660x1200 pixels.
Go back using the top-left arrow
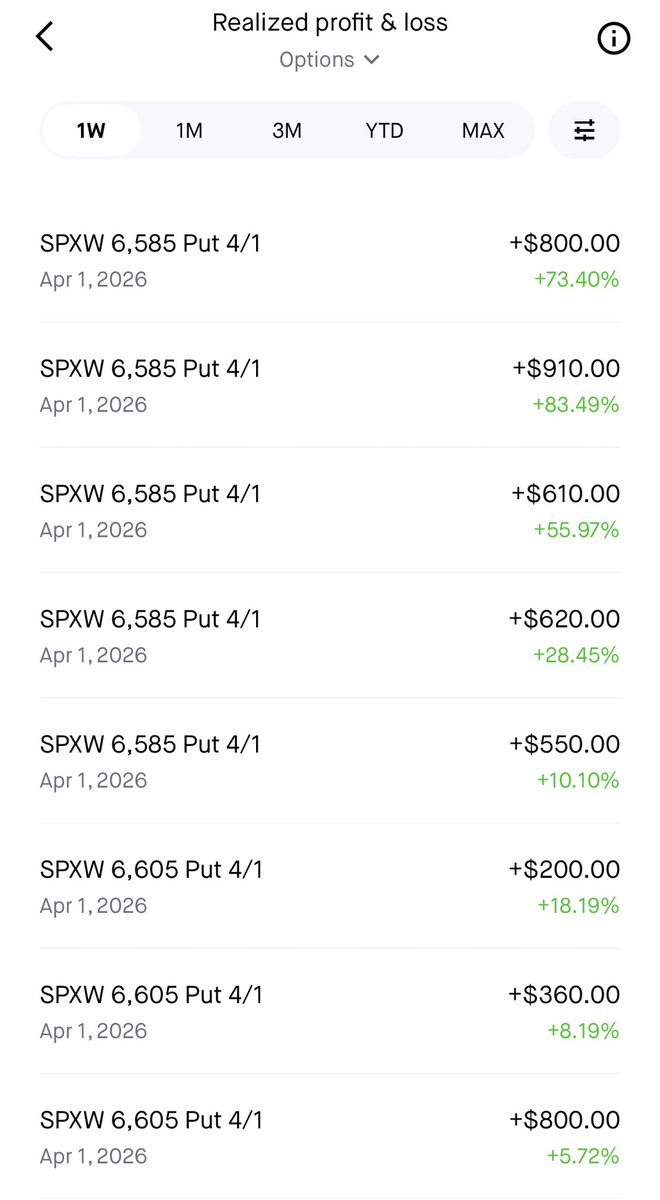(44, 37)
